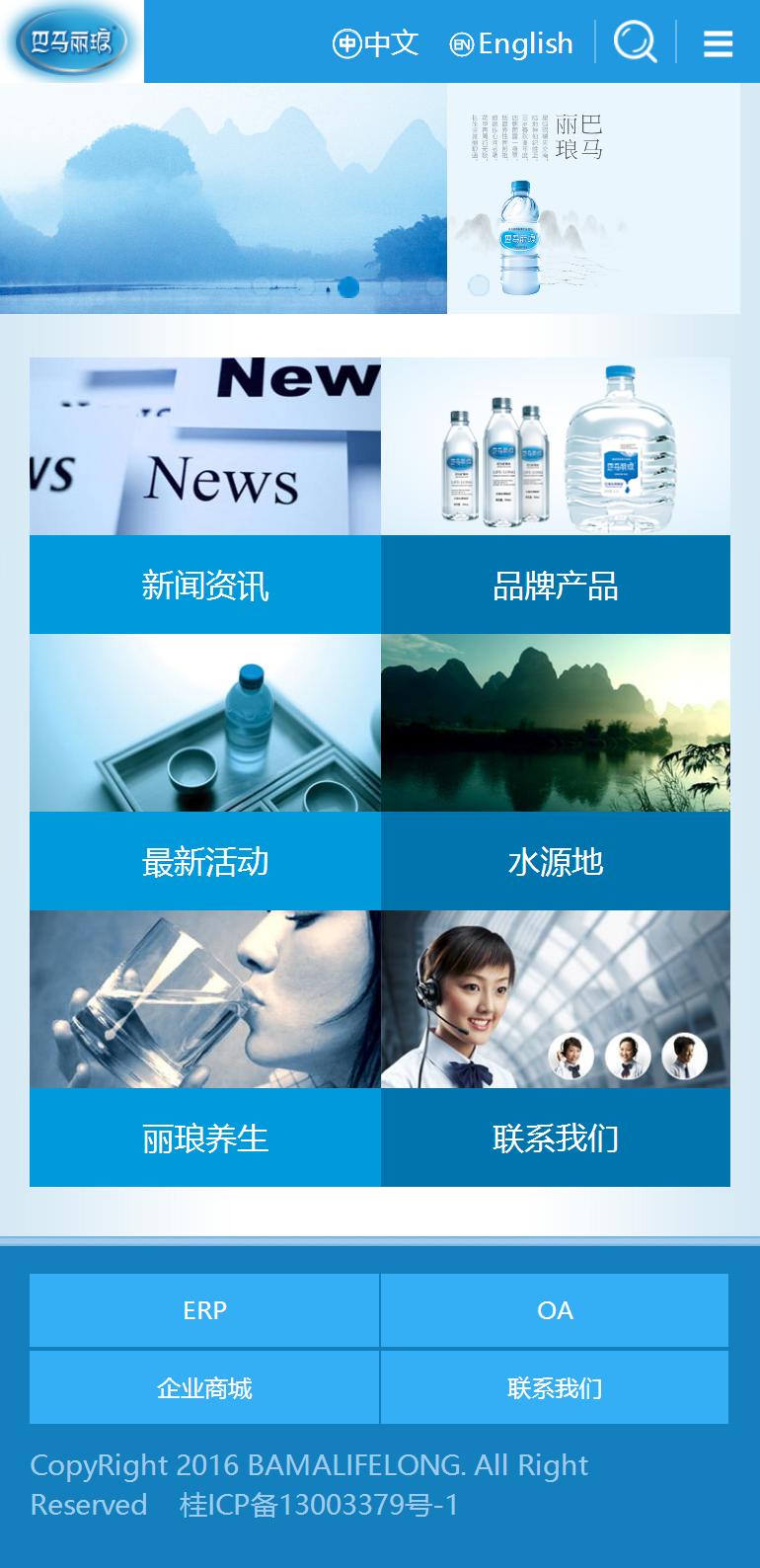760x1568 pixels.
Task: Open 品牌产品 brand products
Action: point(556,585)
